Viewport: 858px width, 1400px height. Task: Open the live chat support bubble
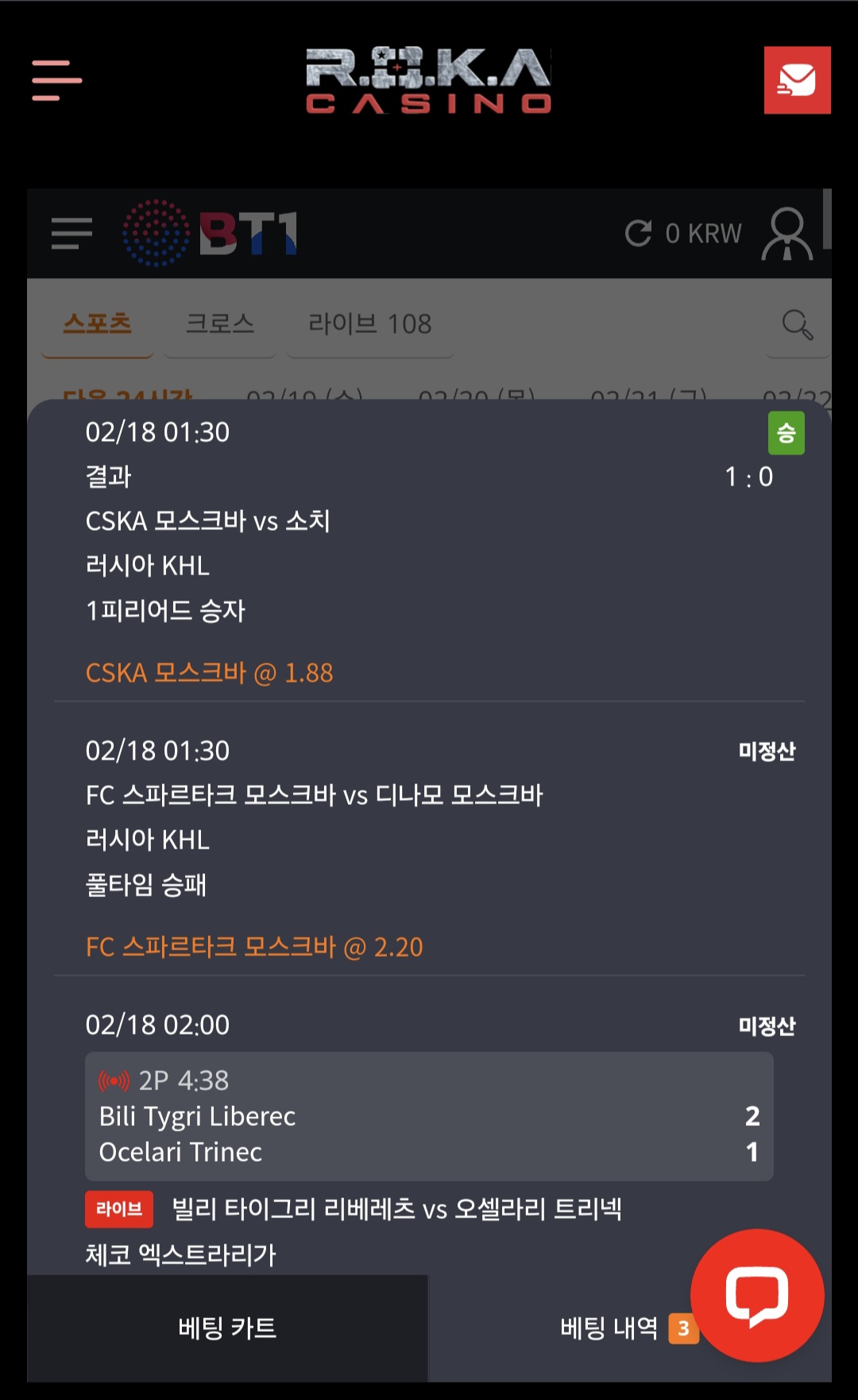pyautogui.click(x=757, y=1296)
